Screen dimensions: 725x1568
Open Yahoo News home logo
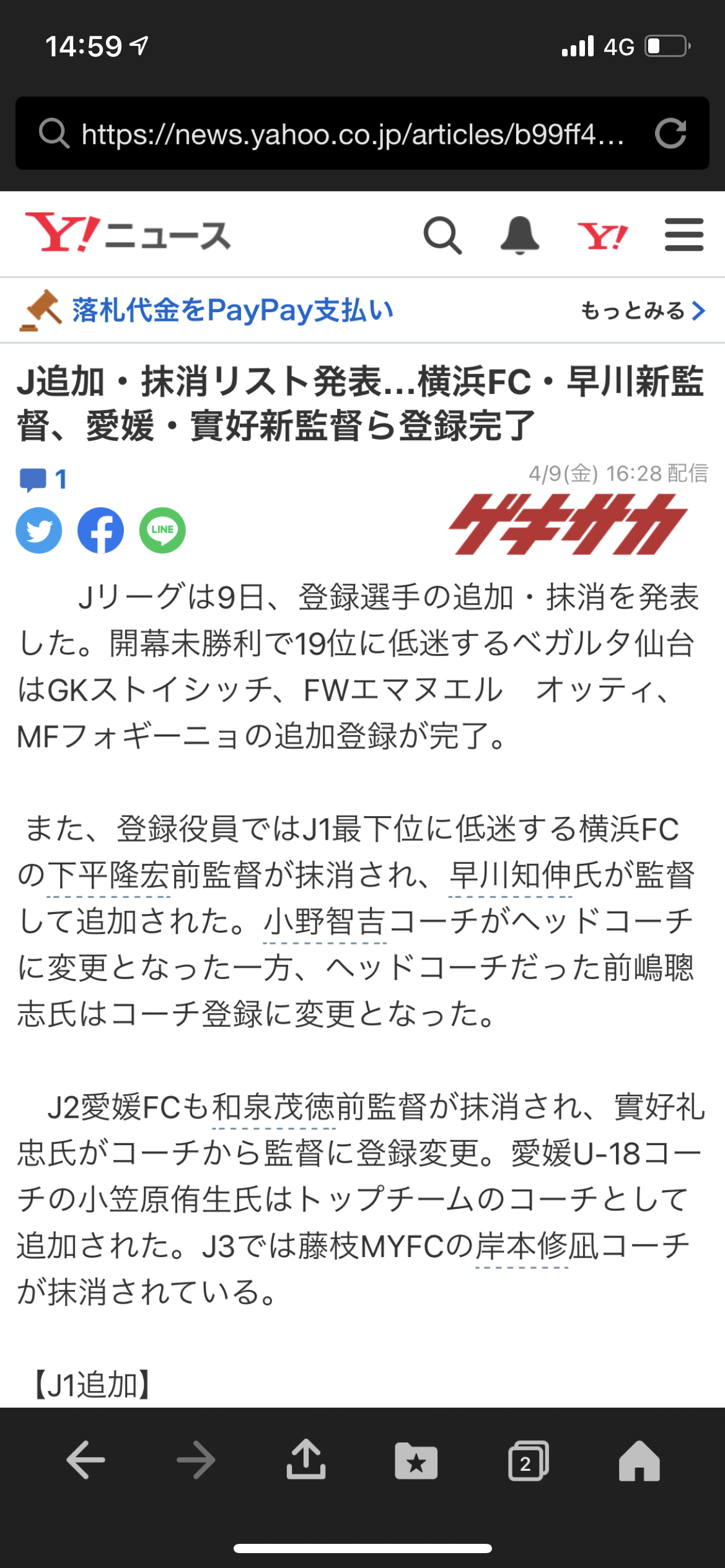tap(128, 234)
